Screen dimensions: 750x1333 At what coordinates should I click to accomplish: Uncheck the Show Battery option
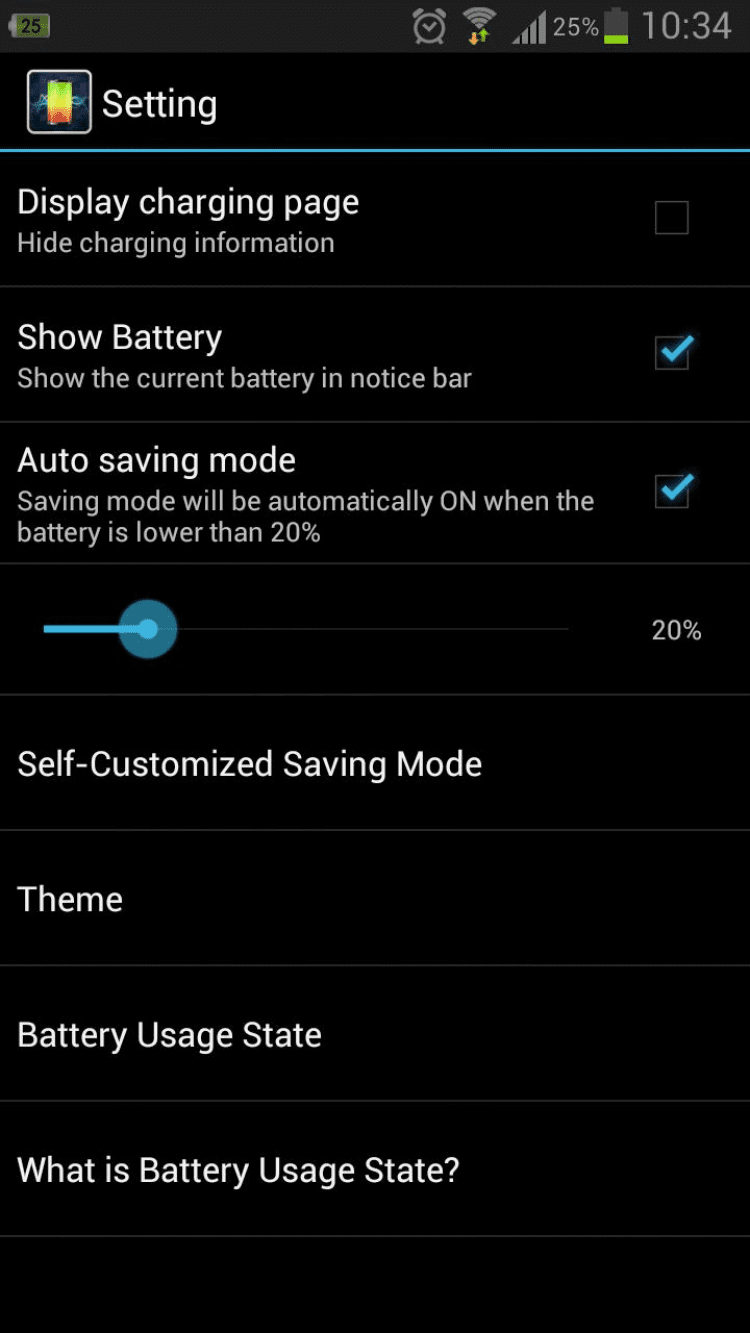tap(671, 353)
